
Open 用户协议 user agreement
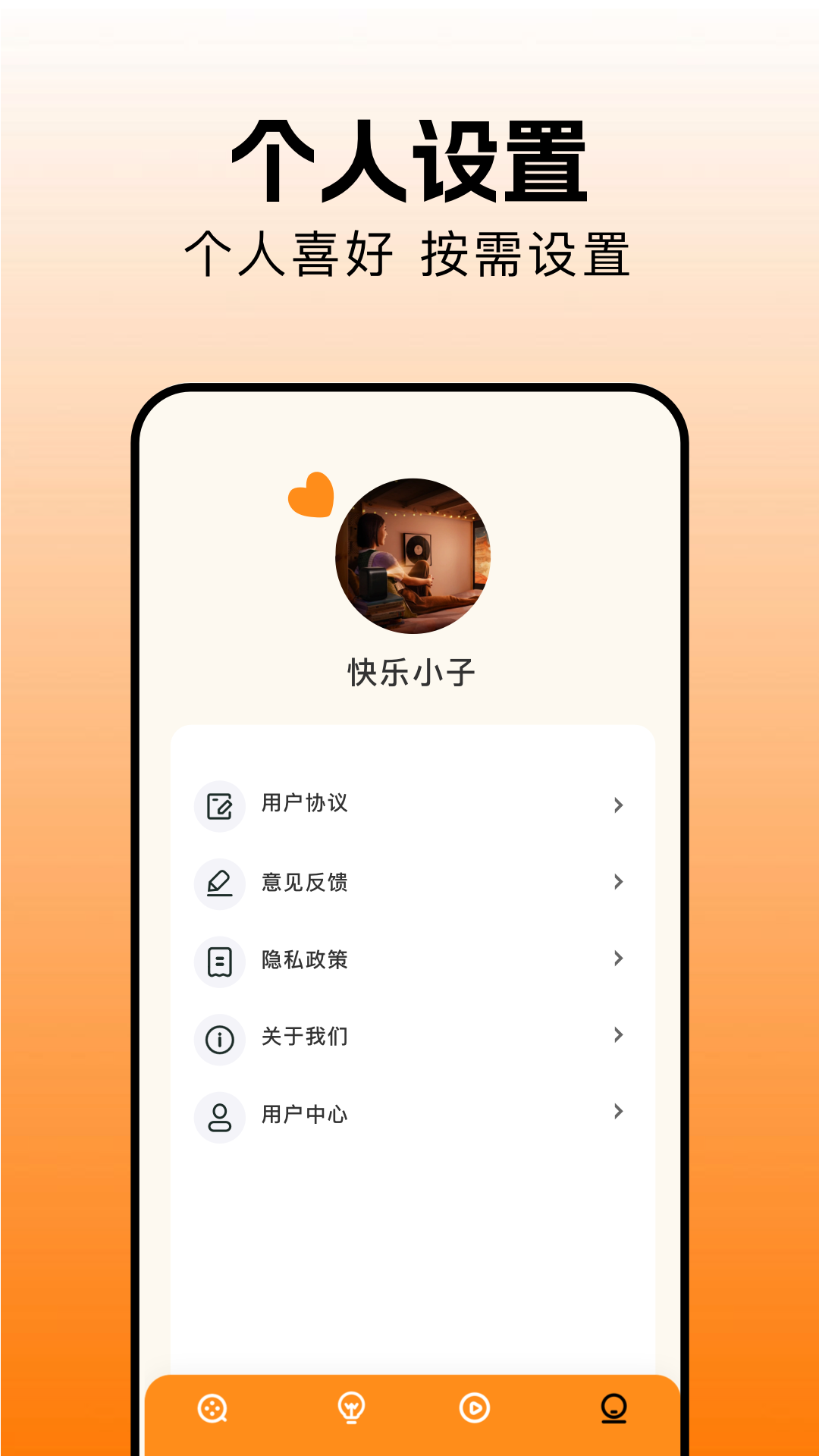click(x=305, y=806)
